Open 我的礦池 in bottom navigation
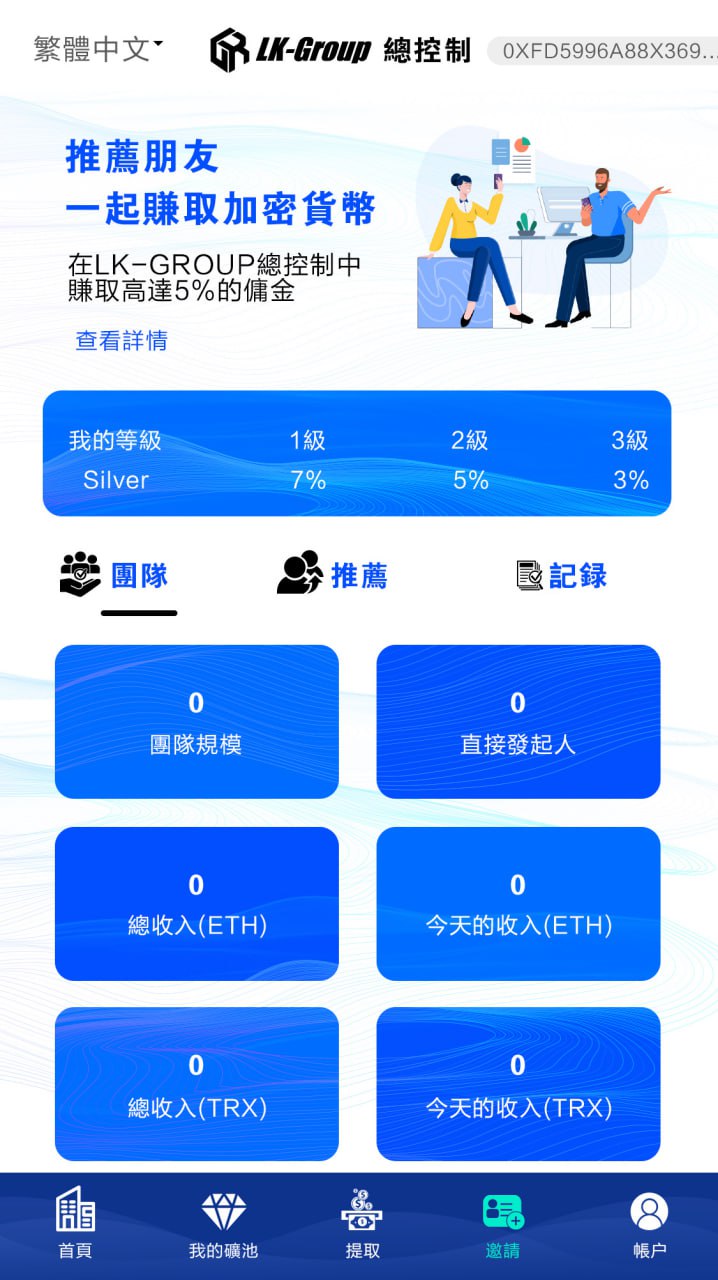This screenshot has height=1280, width=718. (x=223, y=1222)
